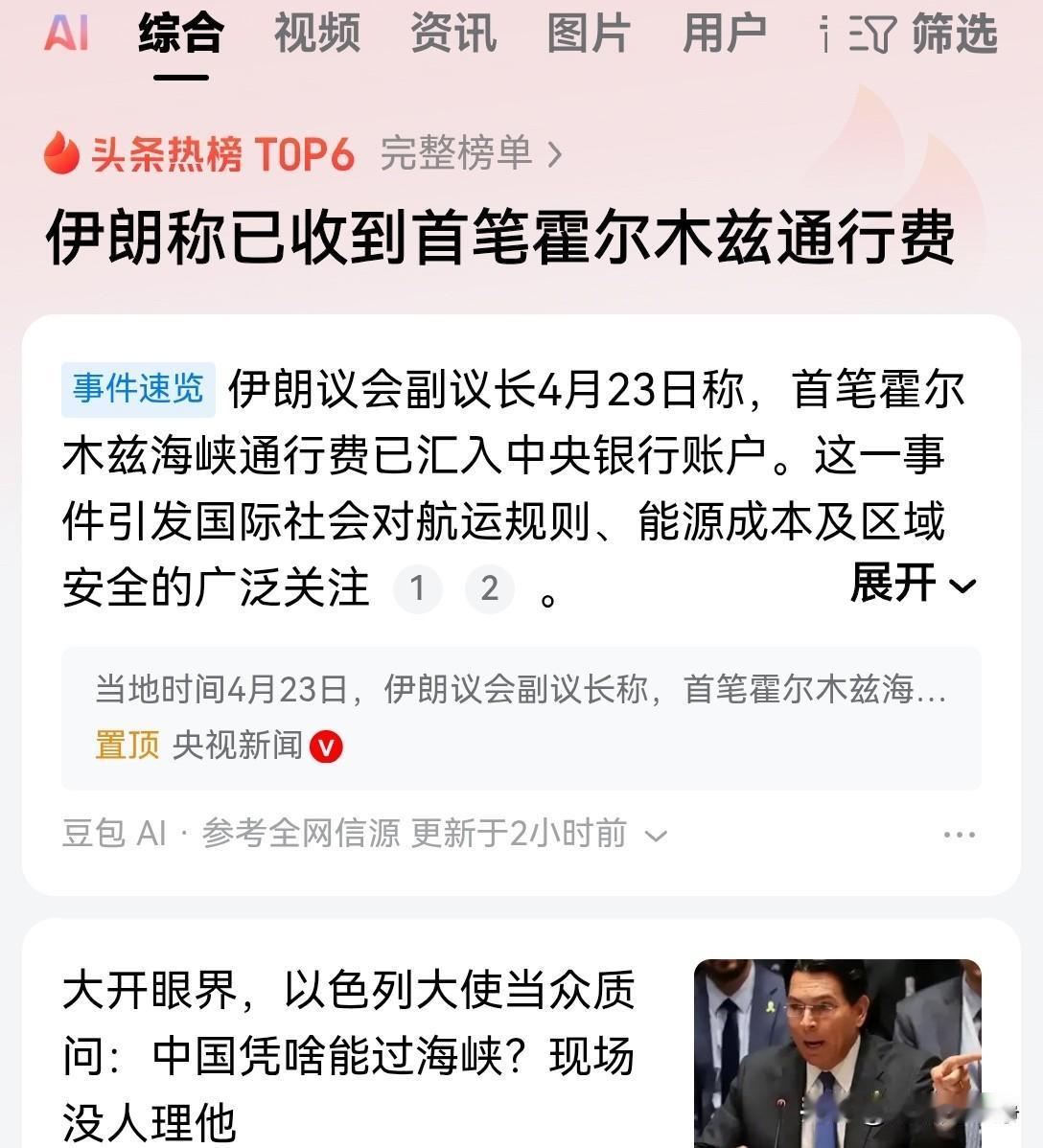This screenshot has height=1148, width=1043.
Task: Click the red V verified badge next to 央视新闻
Action: (328, 745)
